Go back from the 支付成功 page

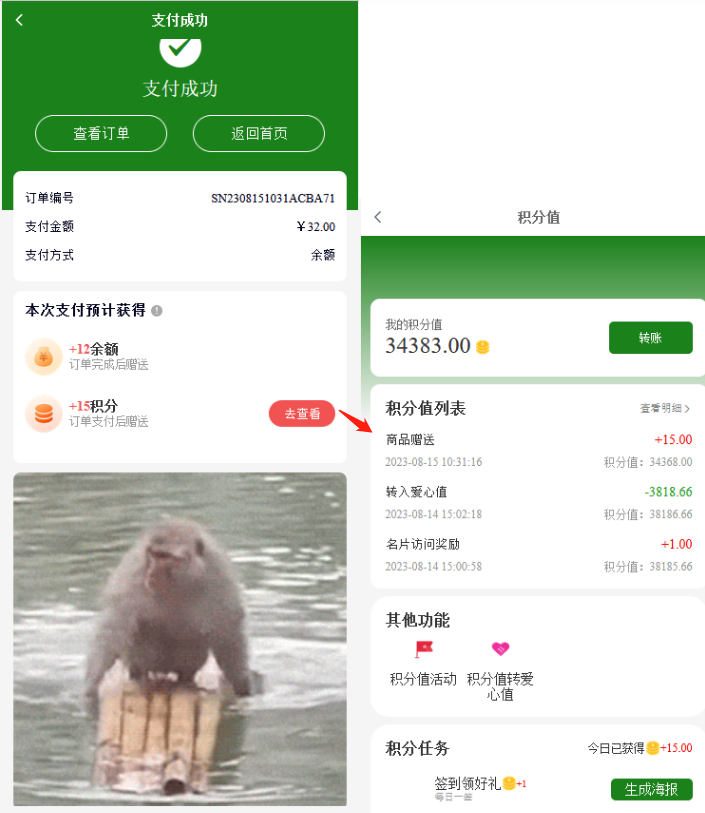coord(19,20)
